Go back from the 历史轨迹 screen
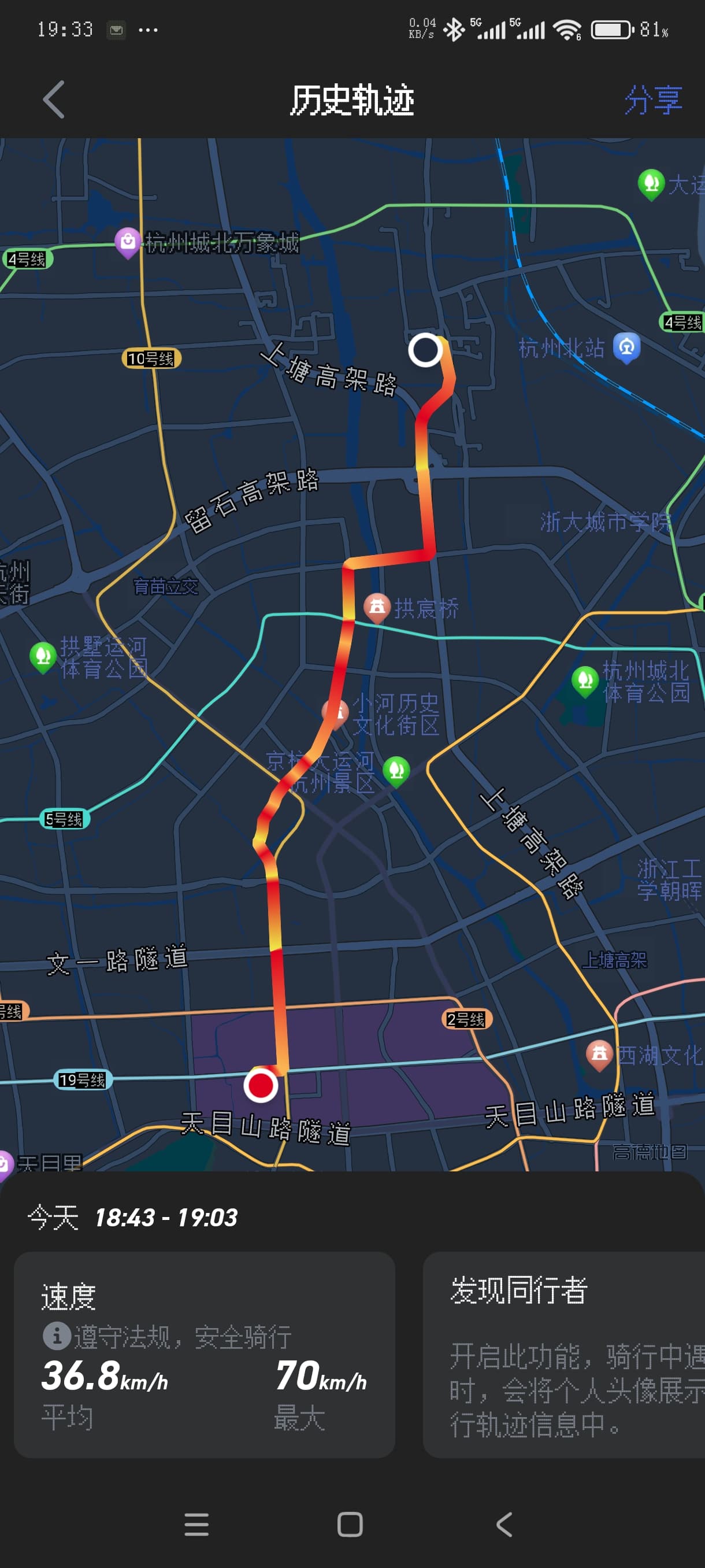 [x=54, y=100]
